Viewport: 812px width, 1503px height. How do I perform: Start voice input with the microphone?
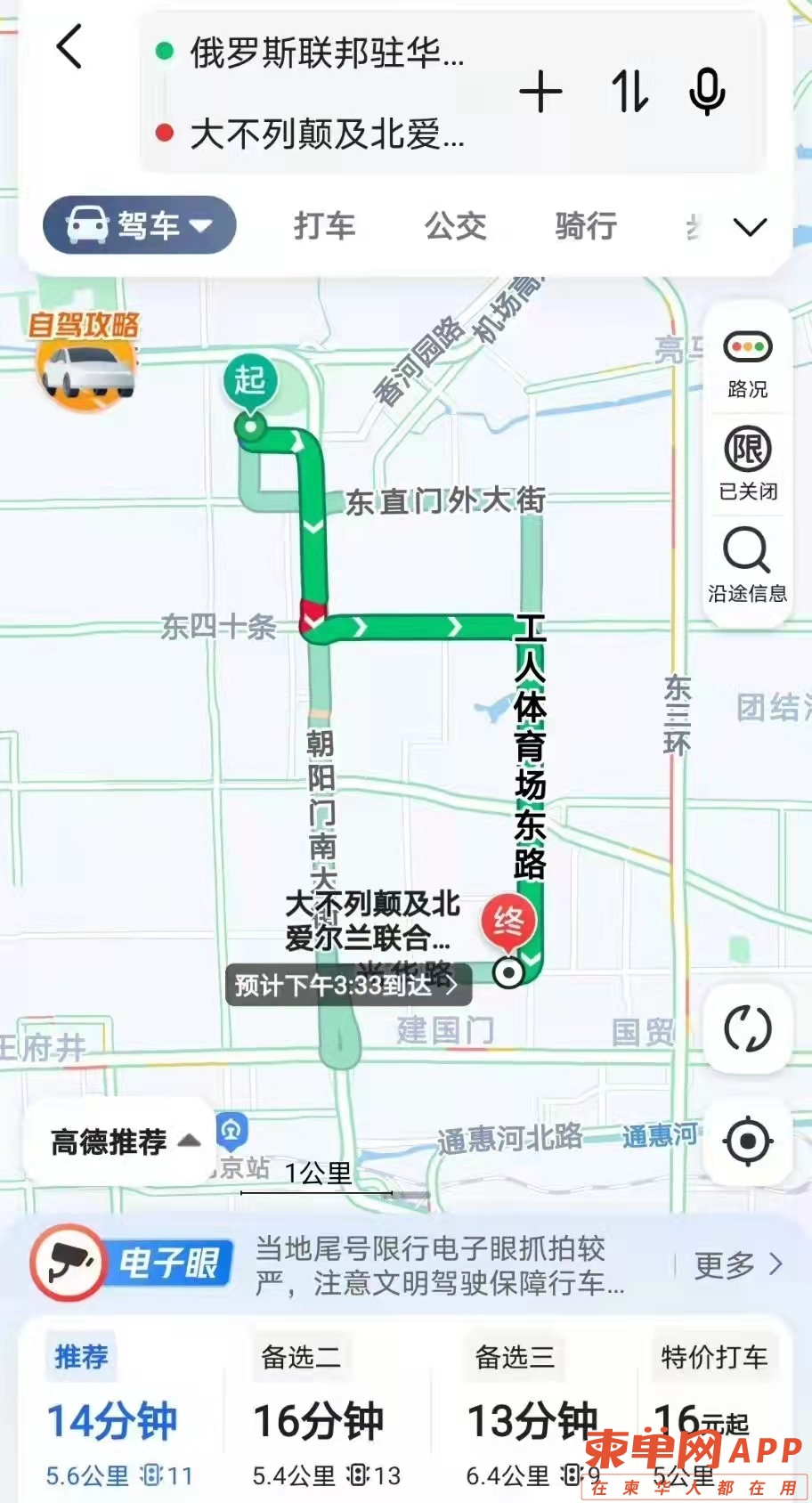click(x=707, y=93)
